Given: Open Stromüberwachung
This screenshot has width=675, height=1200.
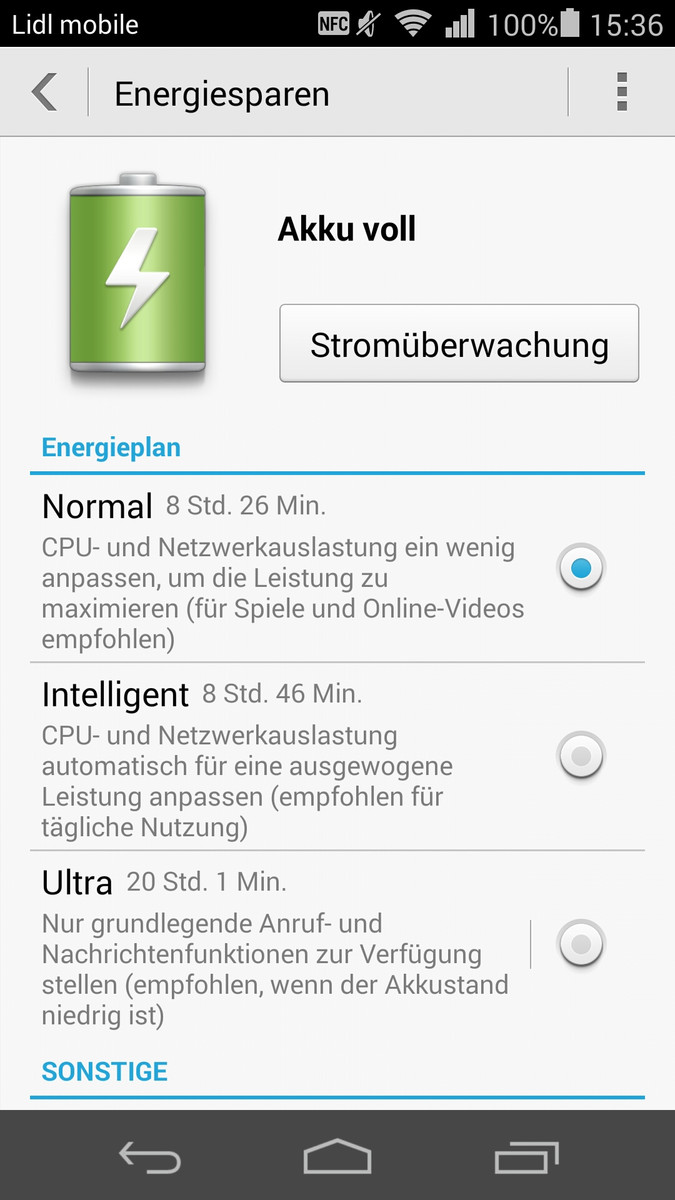Looking at the screenshot, I should pyautogui.click(x=459, y=344).
